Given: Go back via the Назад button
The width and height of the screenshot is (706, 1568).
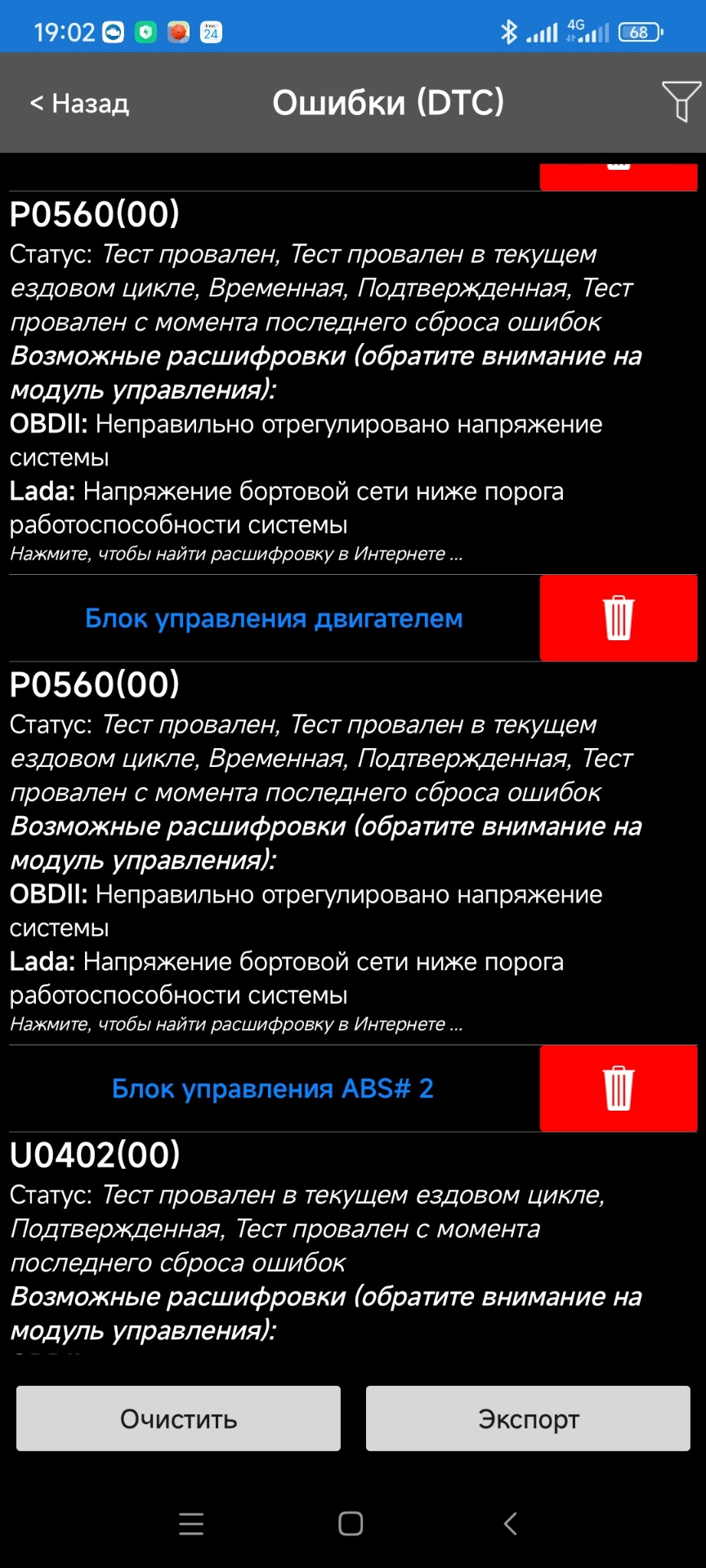Looking at the screenshot, I should click(80, 103).
